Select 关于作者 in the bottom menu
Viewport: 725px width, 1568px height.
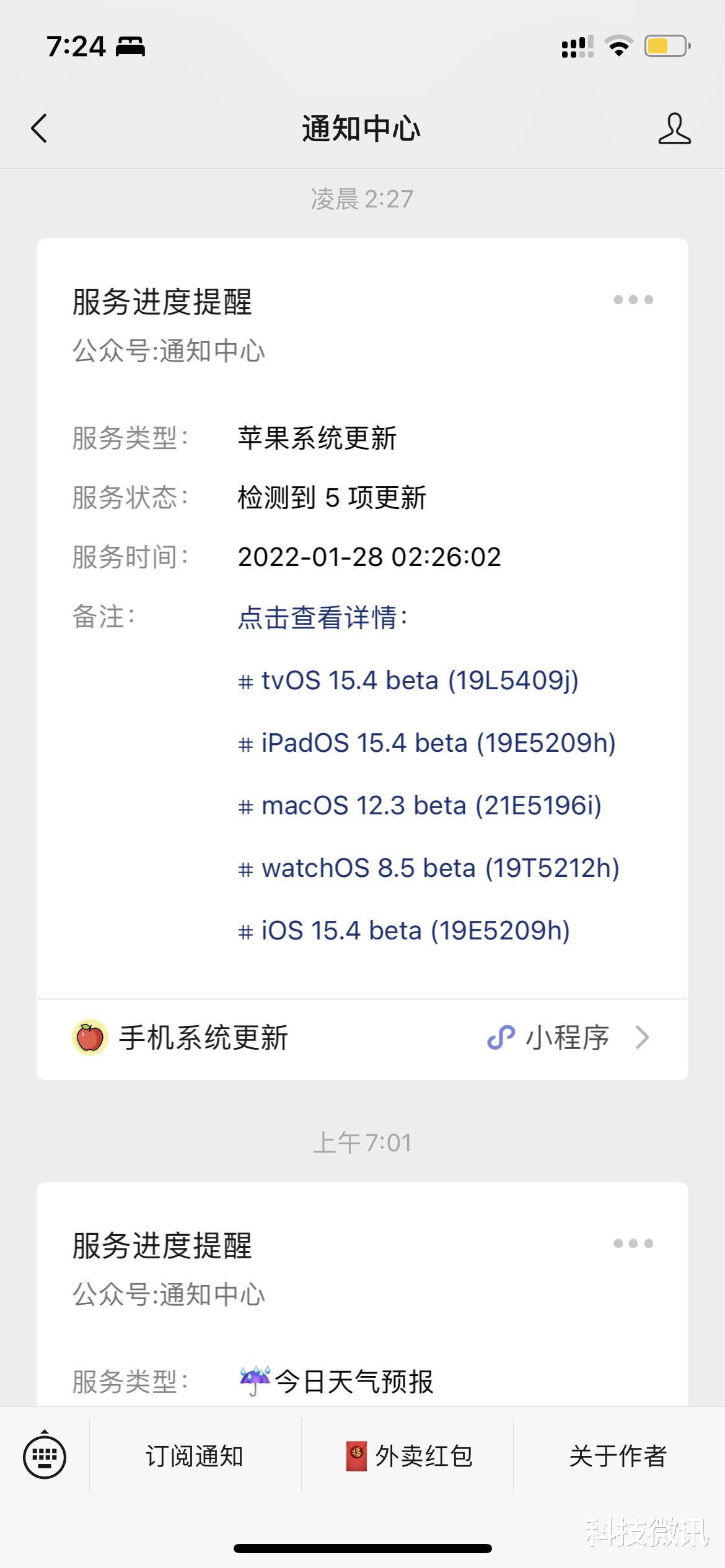619,1456
